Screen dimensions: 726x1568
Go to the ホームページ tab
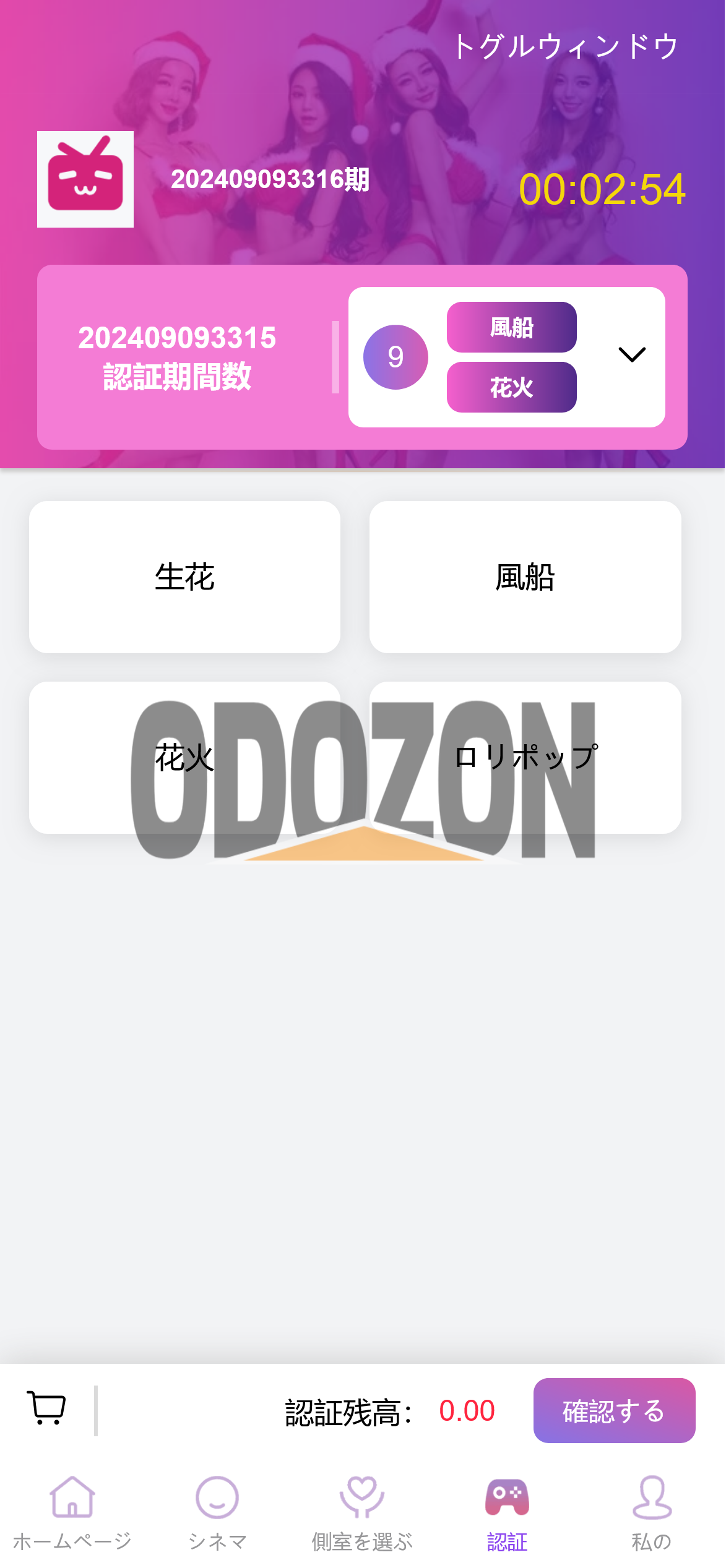point(72,1513)
